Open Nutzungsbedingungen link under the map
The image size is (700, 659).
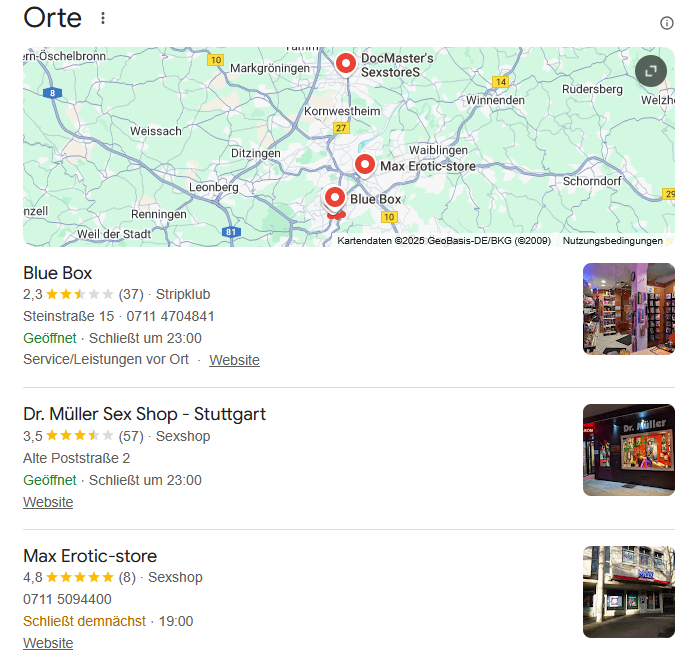pyautogui.click(x=612, y=241)
